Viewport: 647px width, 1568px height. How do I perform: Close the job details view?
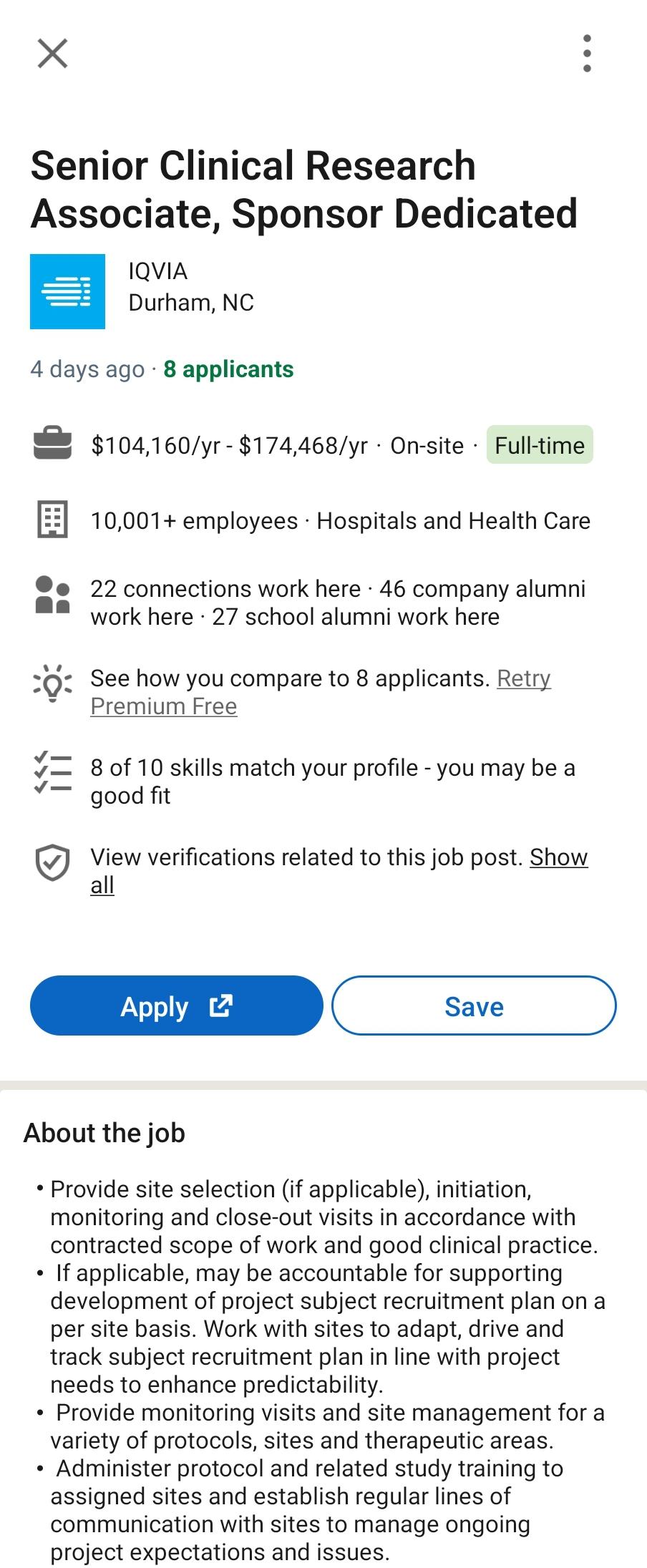pyautogui.click(x=52, y=54)
